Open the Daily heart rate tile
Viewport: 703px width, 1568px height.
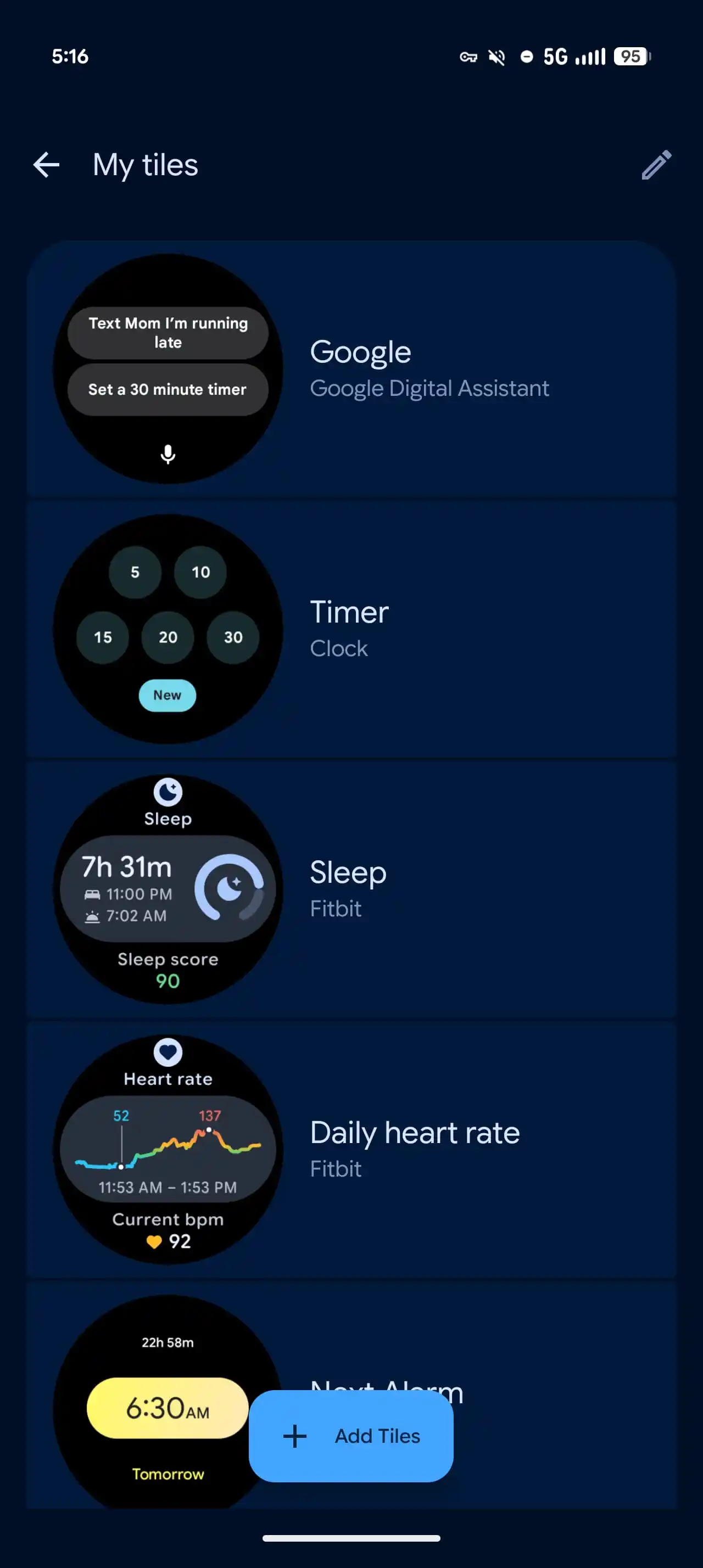415,1149
